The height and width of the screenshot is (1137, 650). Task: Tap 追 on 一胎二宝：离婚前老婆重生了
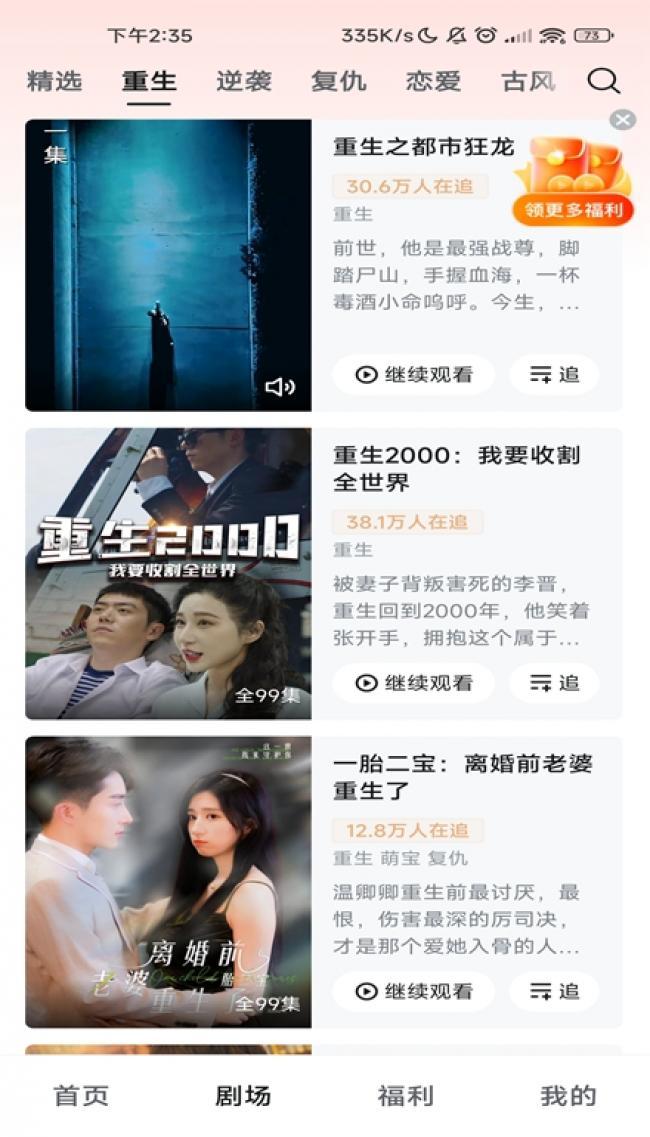(554, 991)
